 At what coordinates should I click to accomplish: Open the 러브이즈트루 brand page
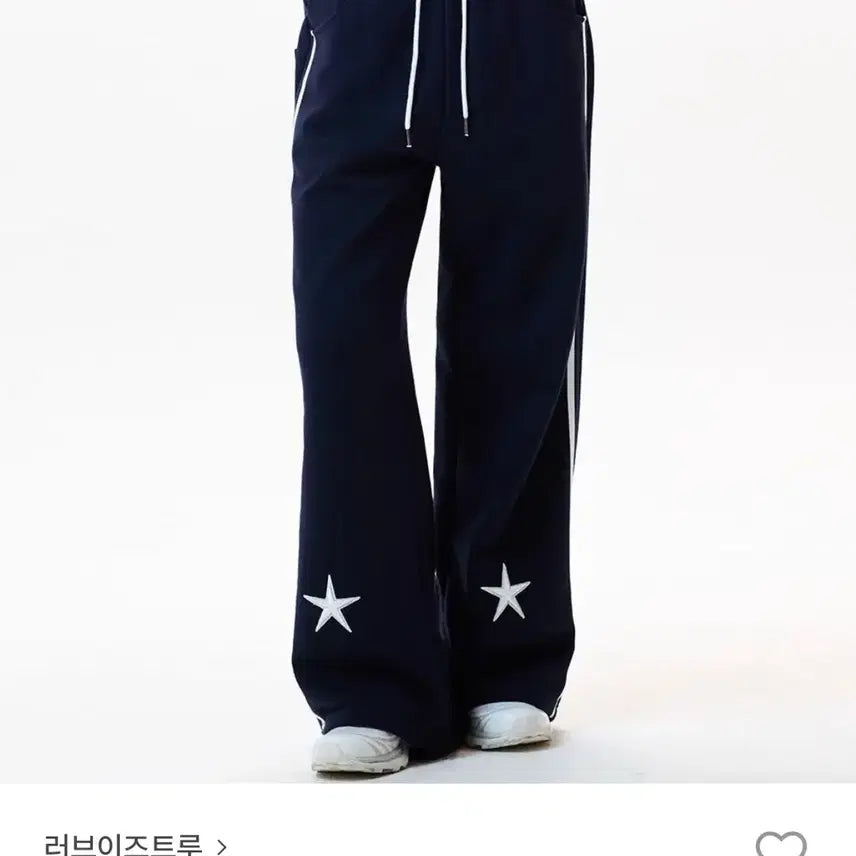(135, 845)
